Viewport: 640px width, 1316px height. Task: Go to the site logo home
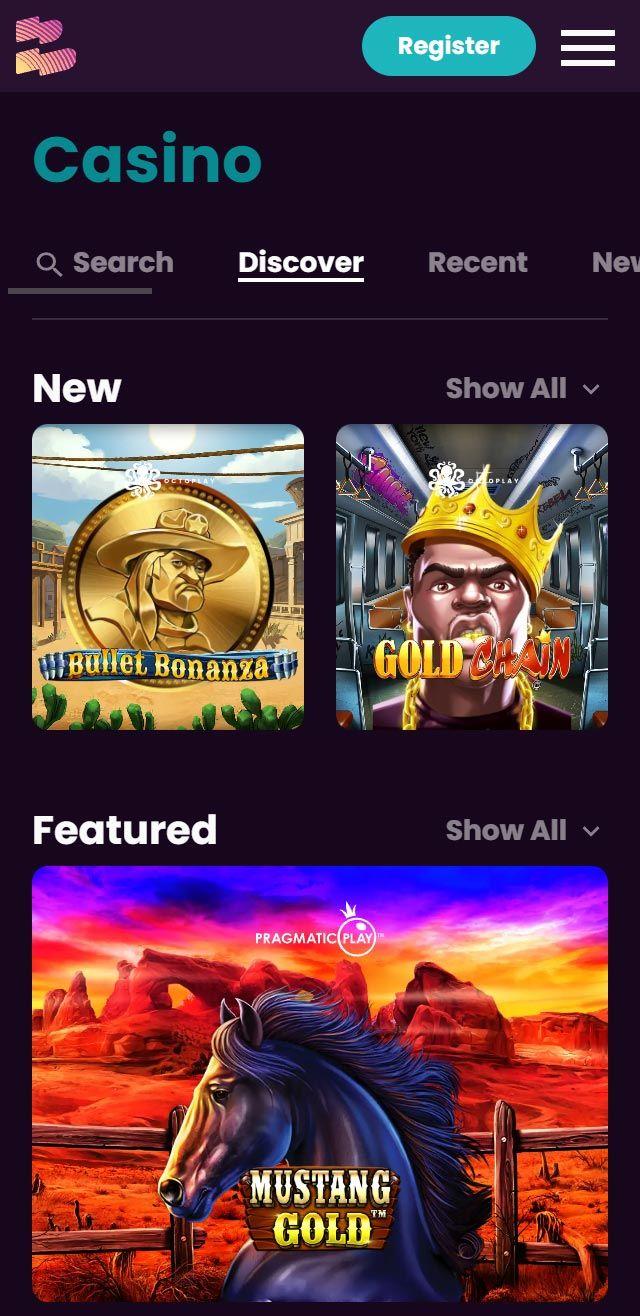[x=46, y=46]
